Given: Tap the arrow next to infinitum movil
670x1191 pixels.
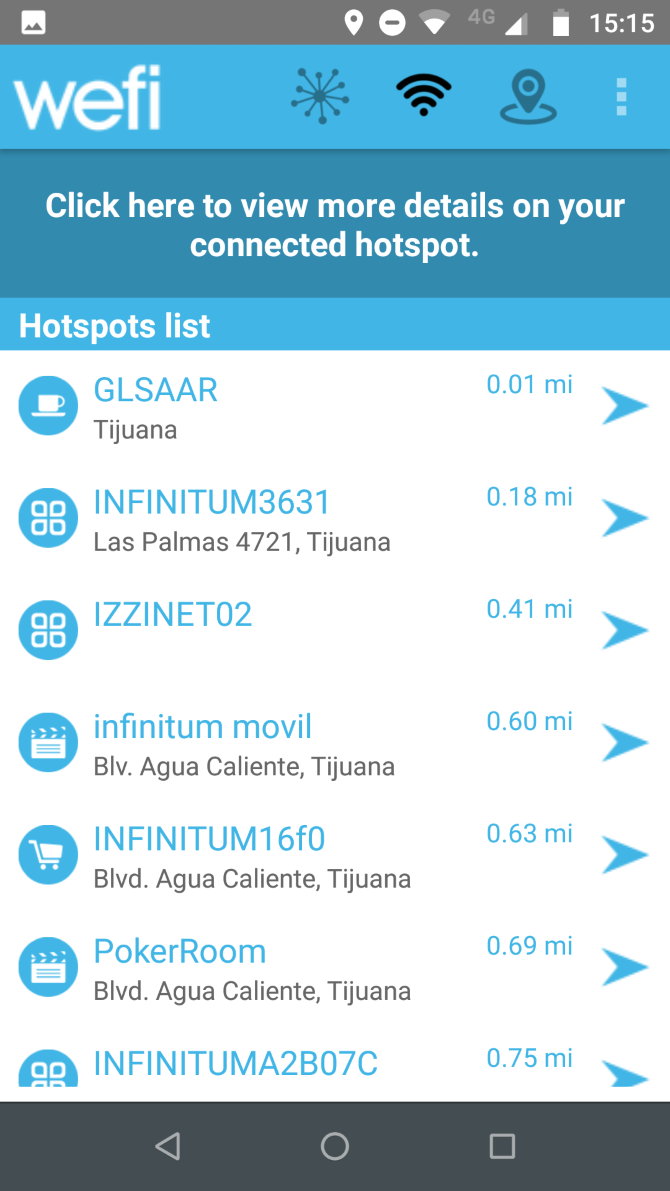Looking at the screenshot, I should 625,742.
